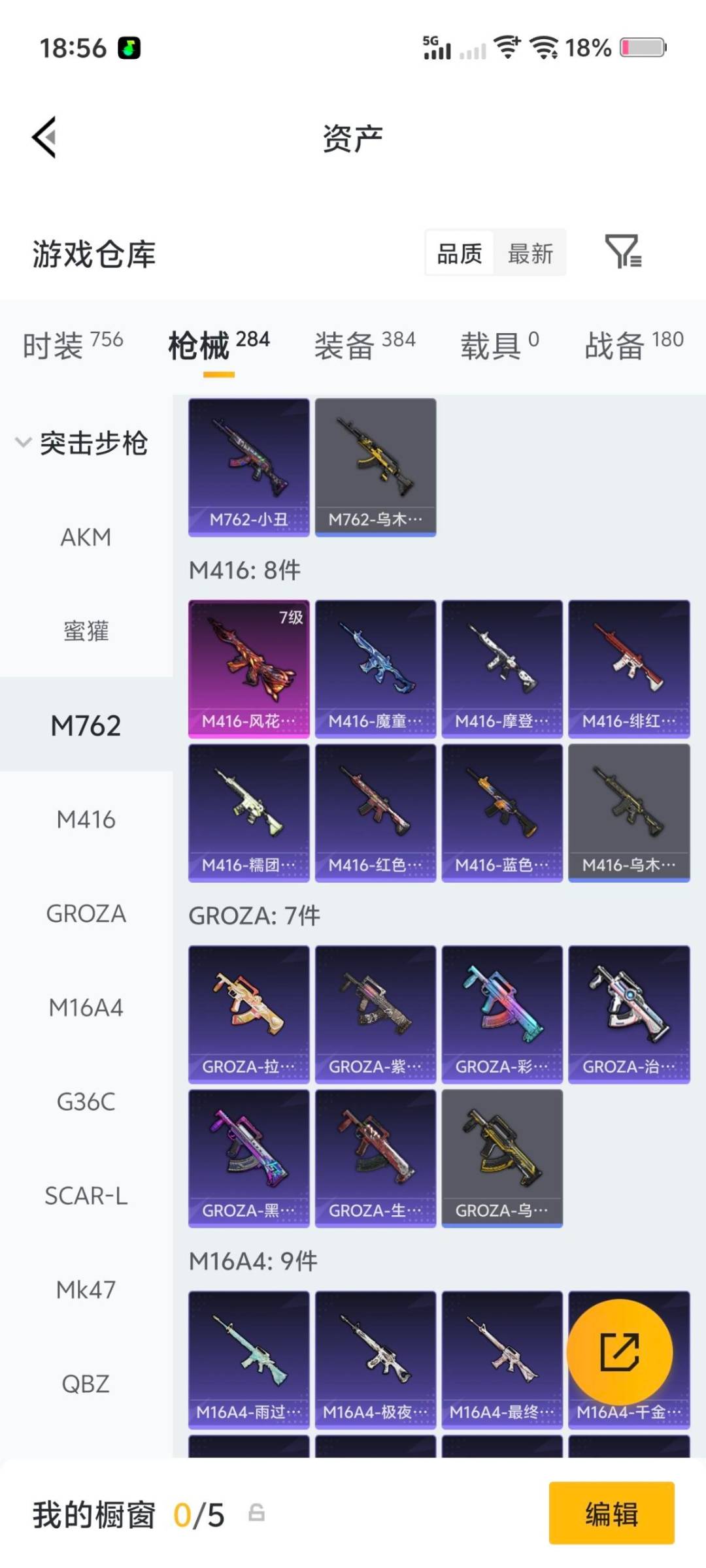Select 蜜獾 in the side list

tap(86, 632)
